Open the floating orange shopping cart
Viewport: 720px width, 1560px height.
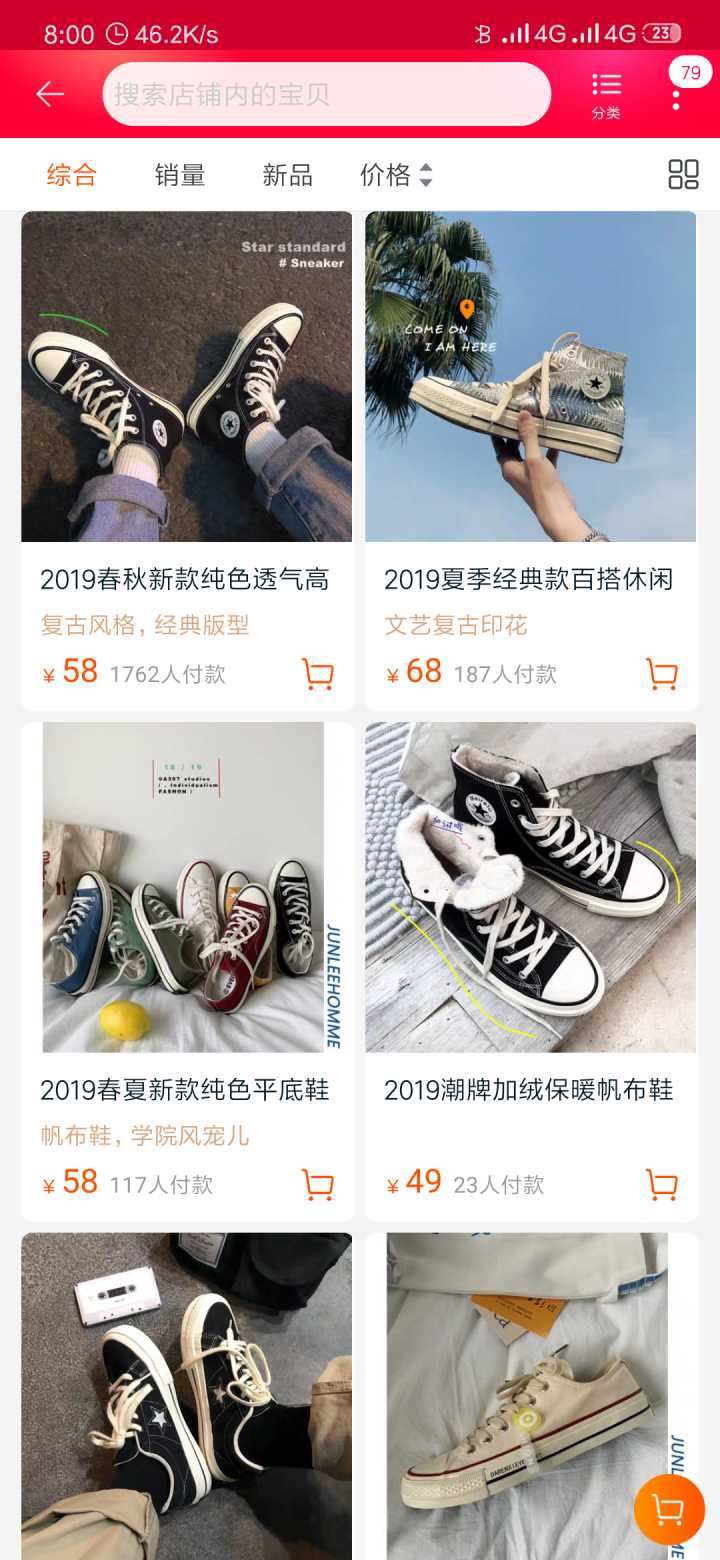[669, 1509]
